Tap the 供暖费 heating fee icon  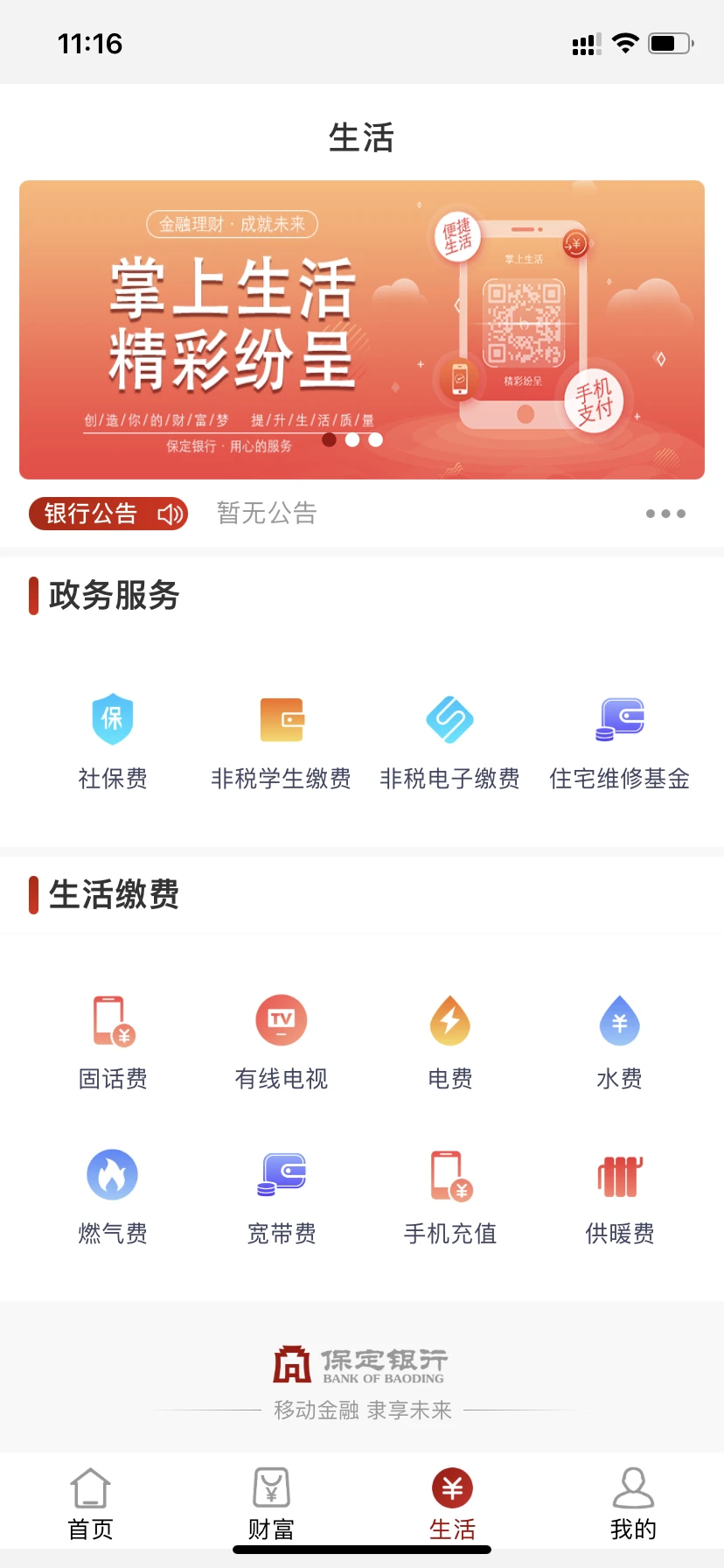[x=619, y=1194]
